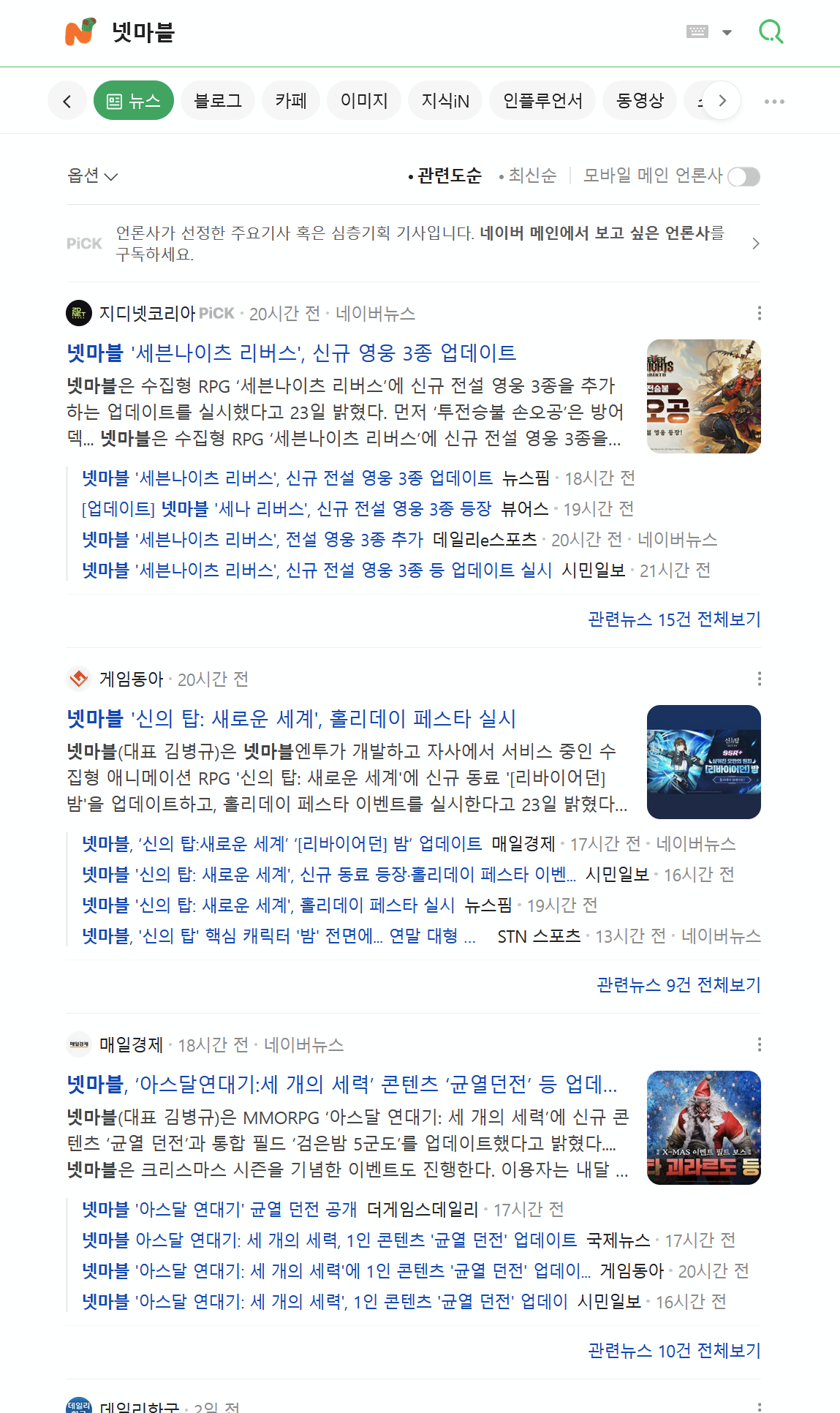
Task: Switch to the 블로그 tab
Action: coord(218,100)
